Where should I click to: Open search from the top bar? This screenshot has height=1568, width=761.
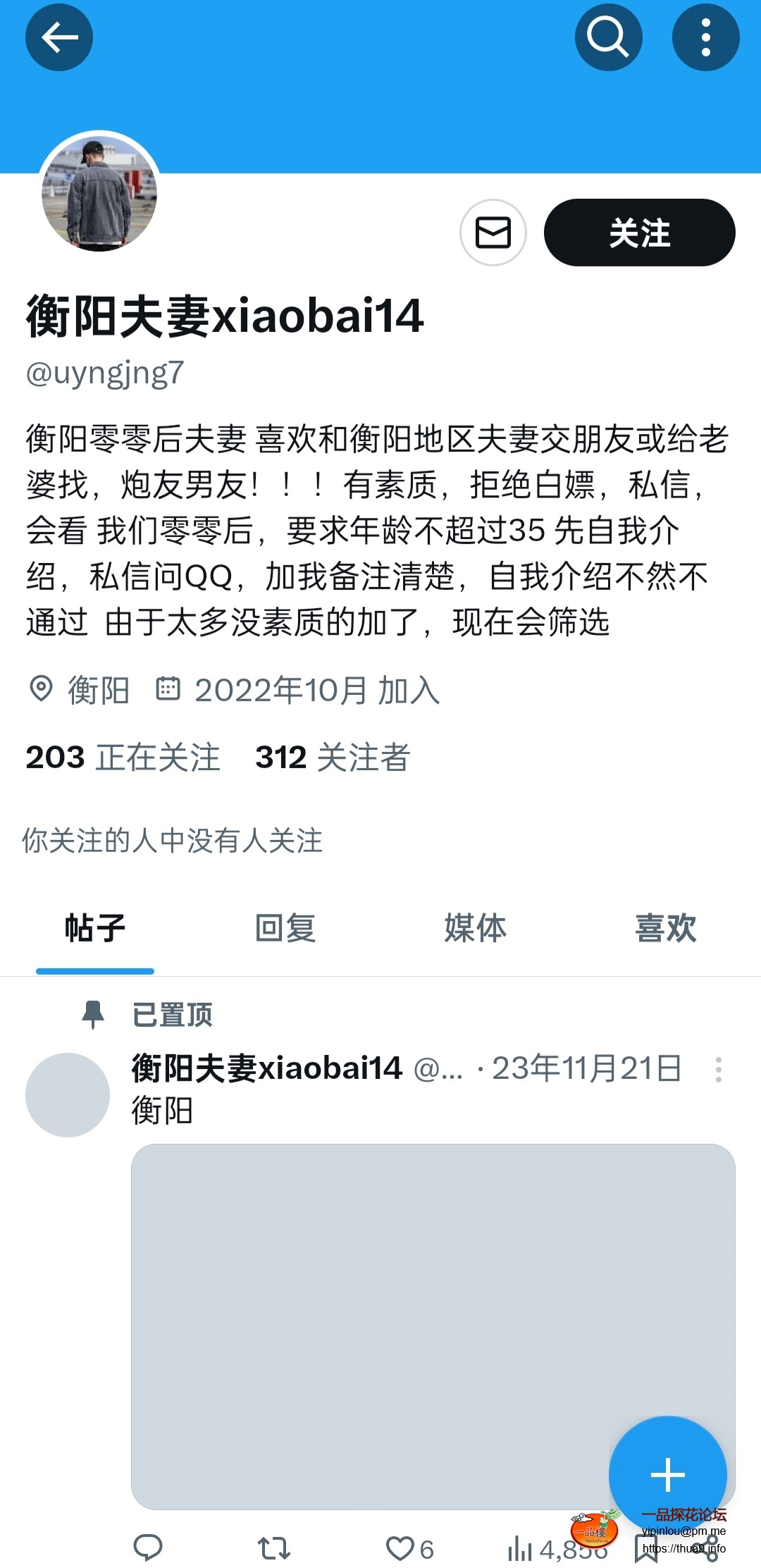tap(608, 37)
